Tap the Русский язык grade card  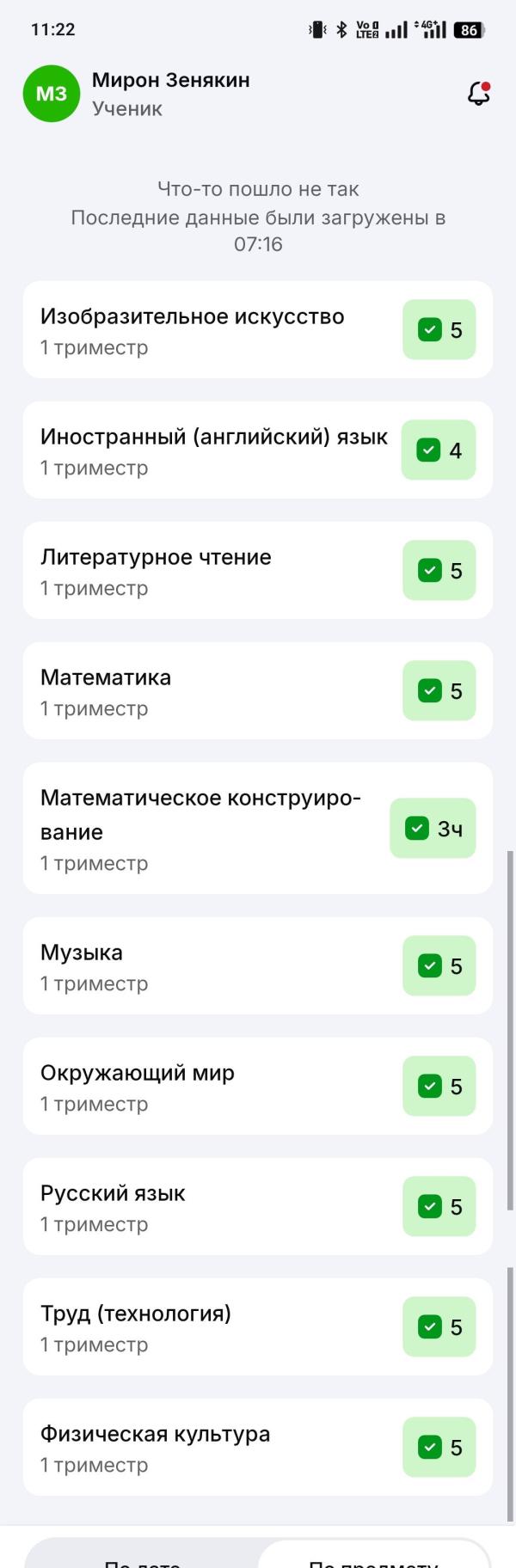257,1207
